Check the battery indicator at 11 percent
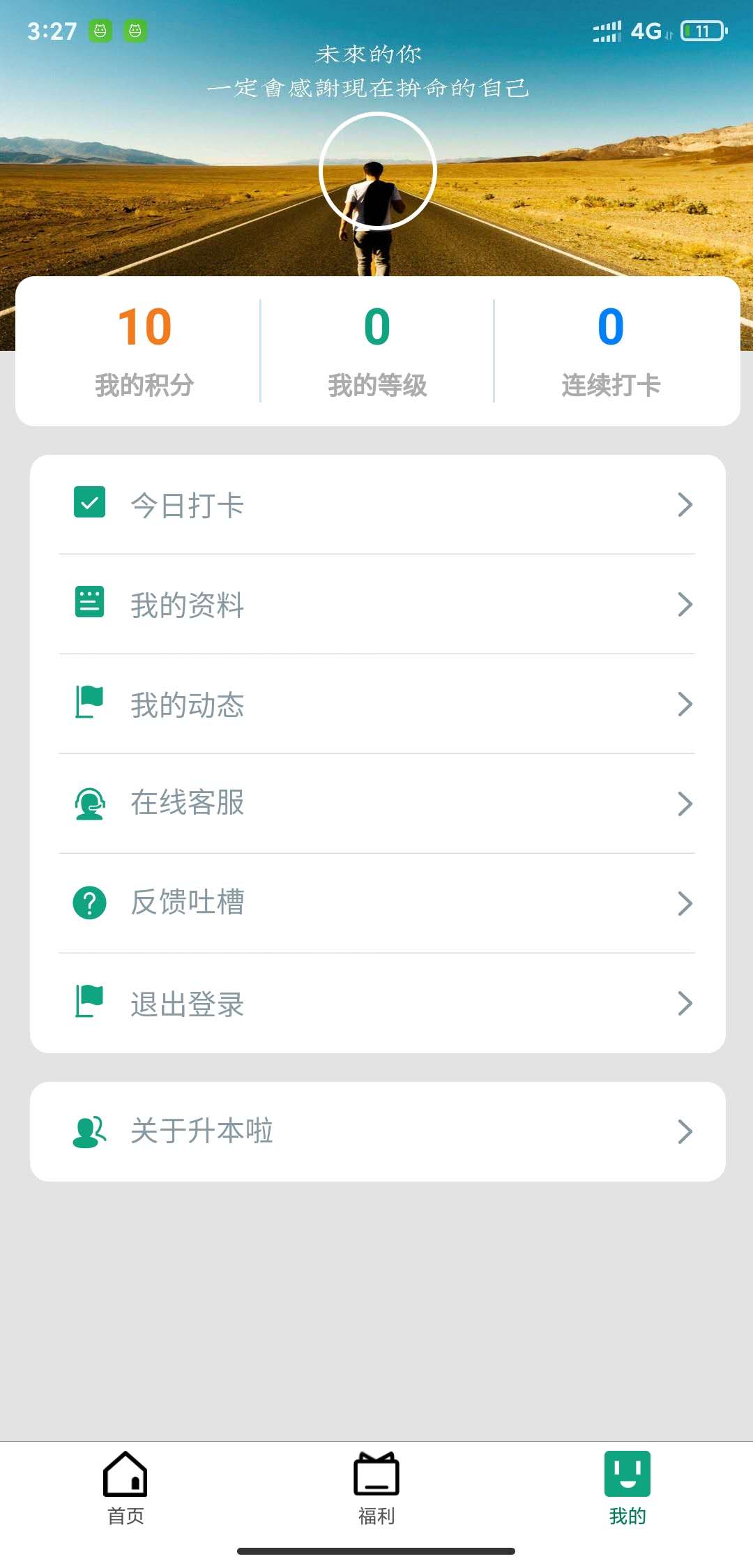Viewport: 753px width, 1568px height. tap(702, 31)
